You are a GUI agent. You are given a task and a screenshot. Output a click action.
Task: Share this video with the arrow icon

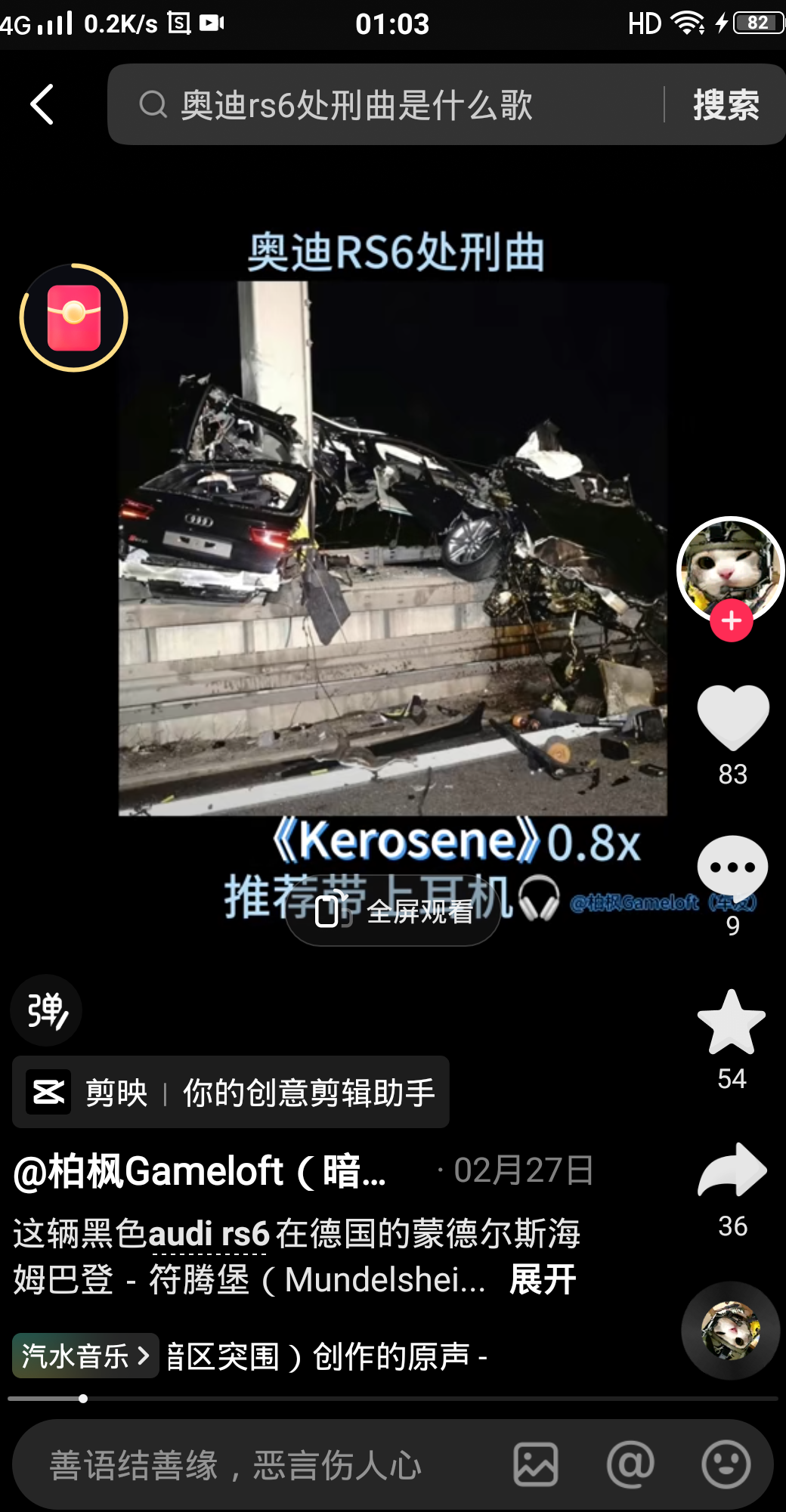tap(732, 1170)
